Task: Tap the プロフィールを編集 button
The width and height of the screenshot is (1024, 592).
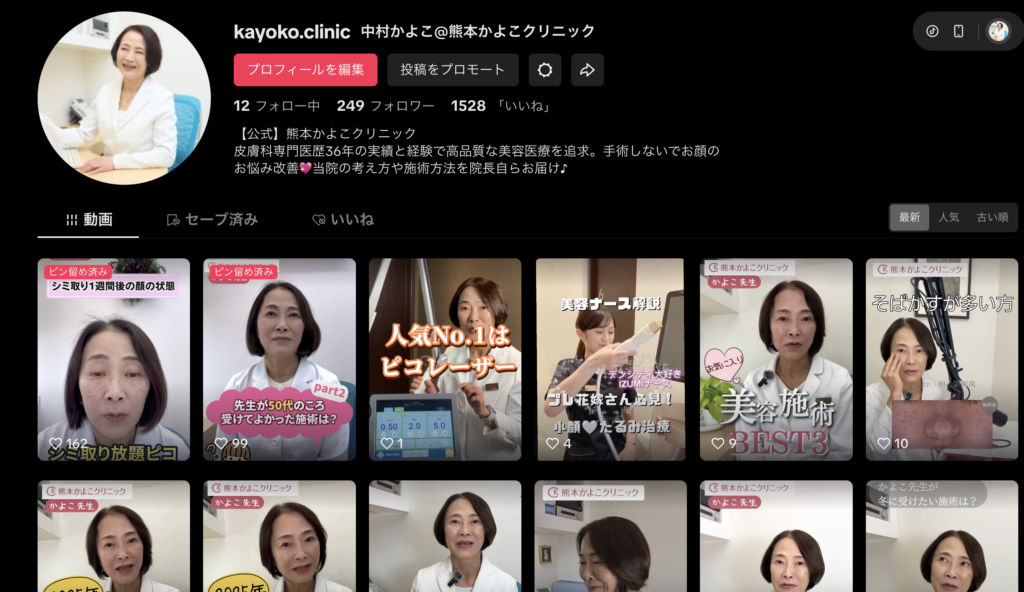Action: [305, 70]
